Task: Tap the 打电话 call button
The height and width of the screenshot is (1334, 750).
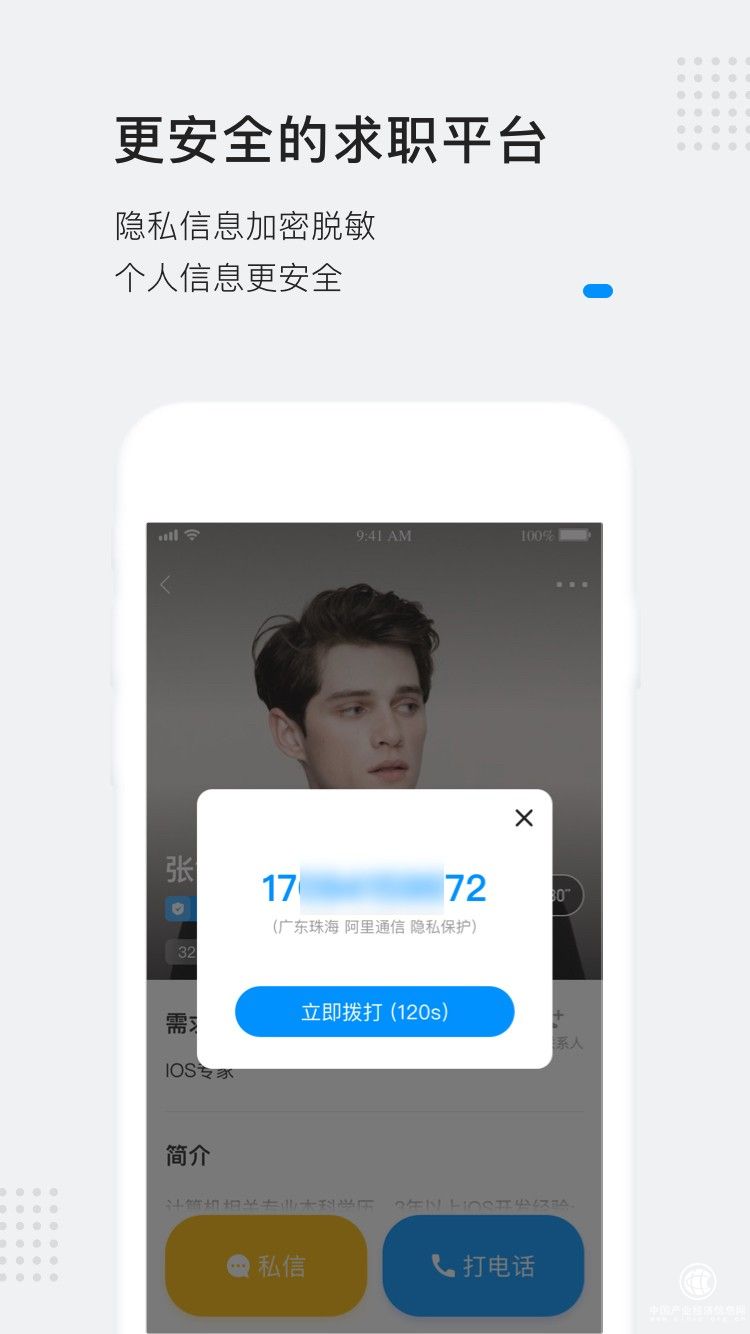Action: click(483, 1267)
